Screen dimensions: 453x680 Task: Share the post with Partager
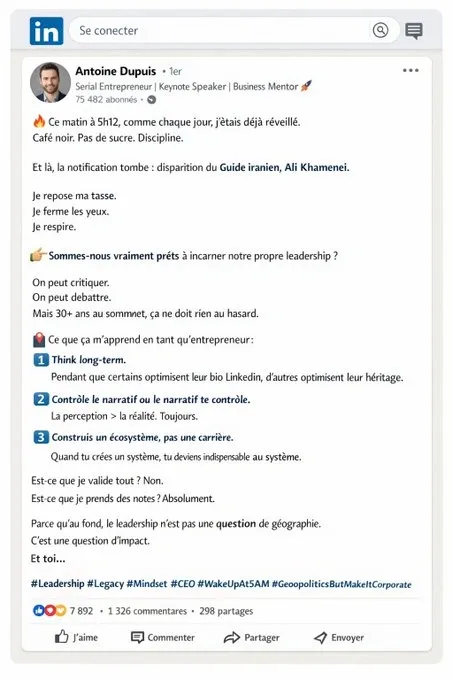tap(251, 638)
